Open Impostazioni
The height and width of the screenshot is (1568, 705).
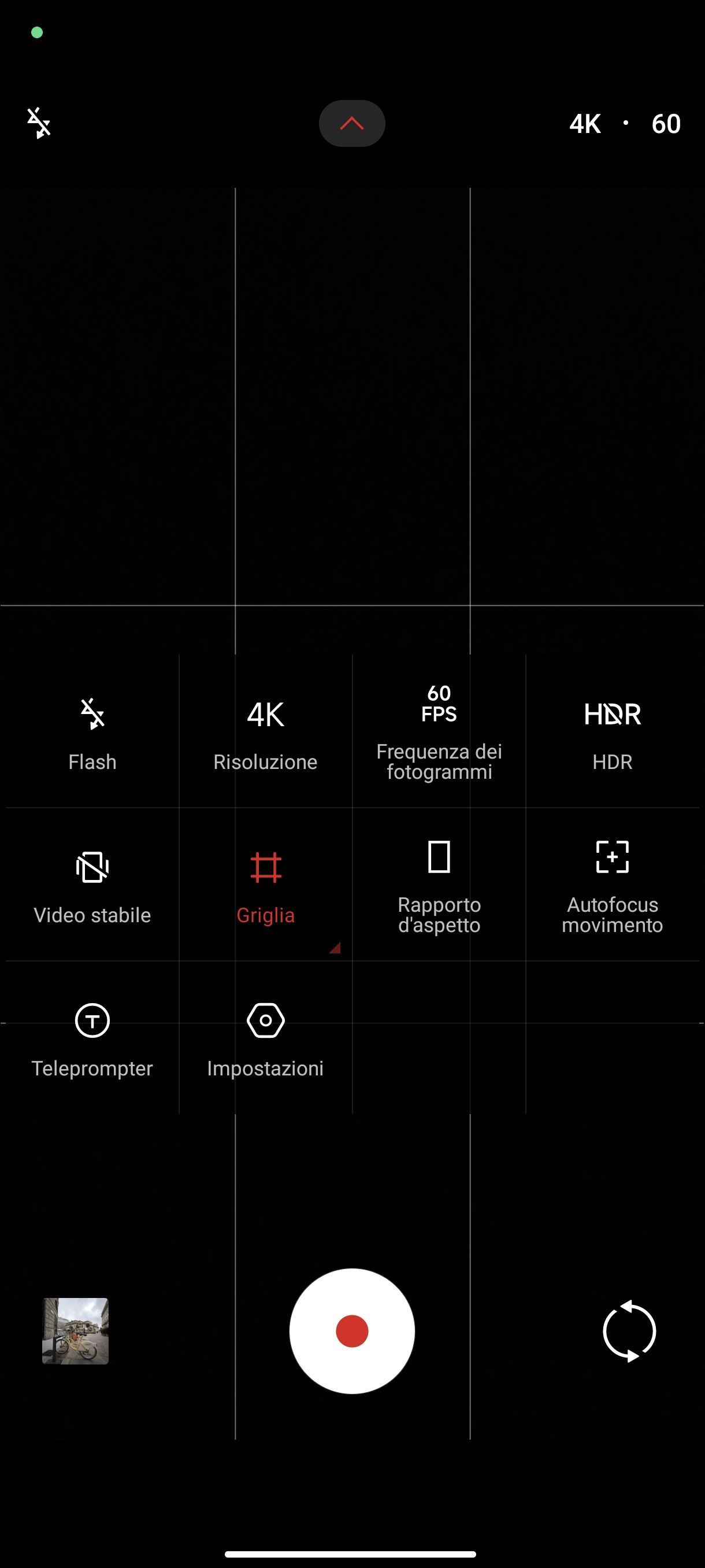(x=266, y=1038)
